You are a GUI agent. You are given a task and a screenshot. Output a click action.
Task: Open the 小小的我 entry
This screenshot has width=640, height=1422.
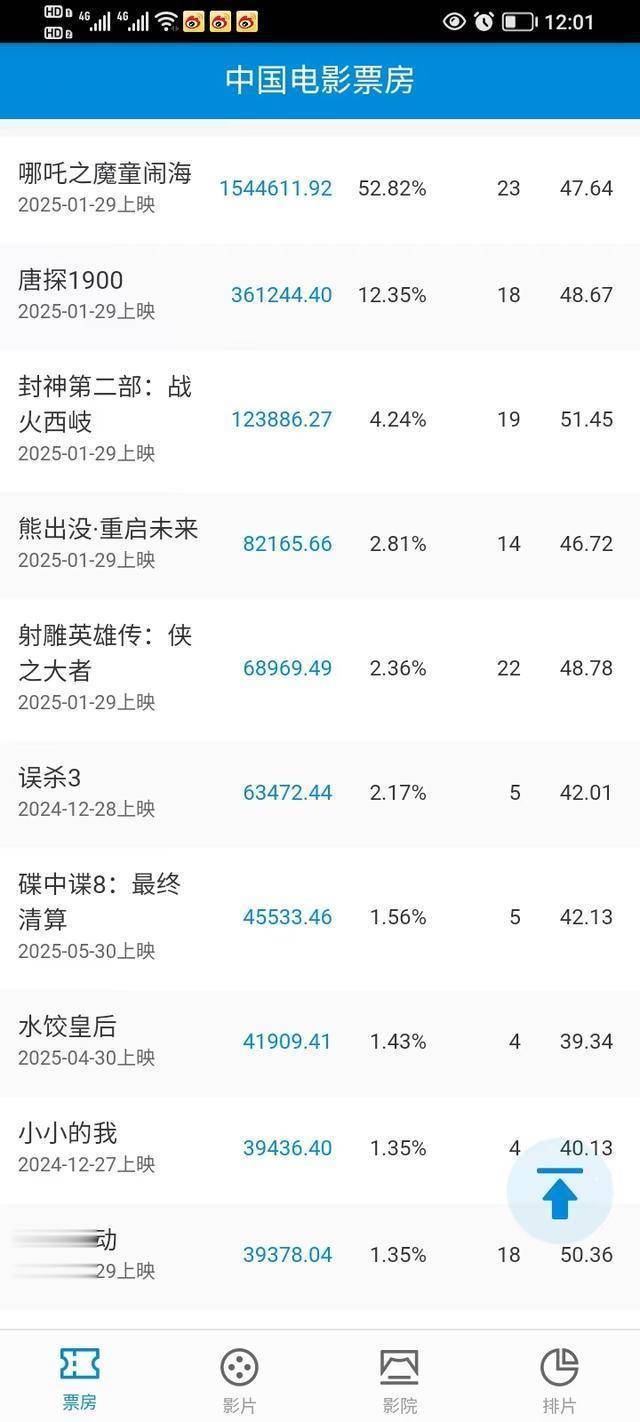click(x=320, y=1150)
